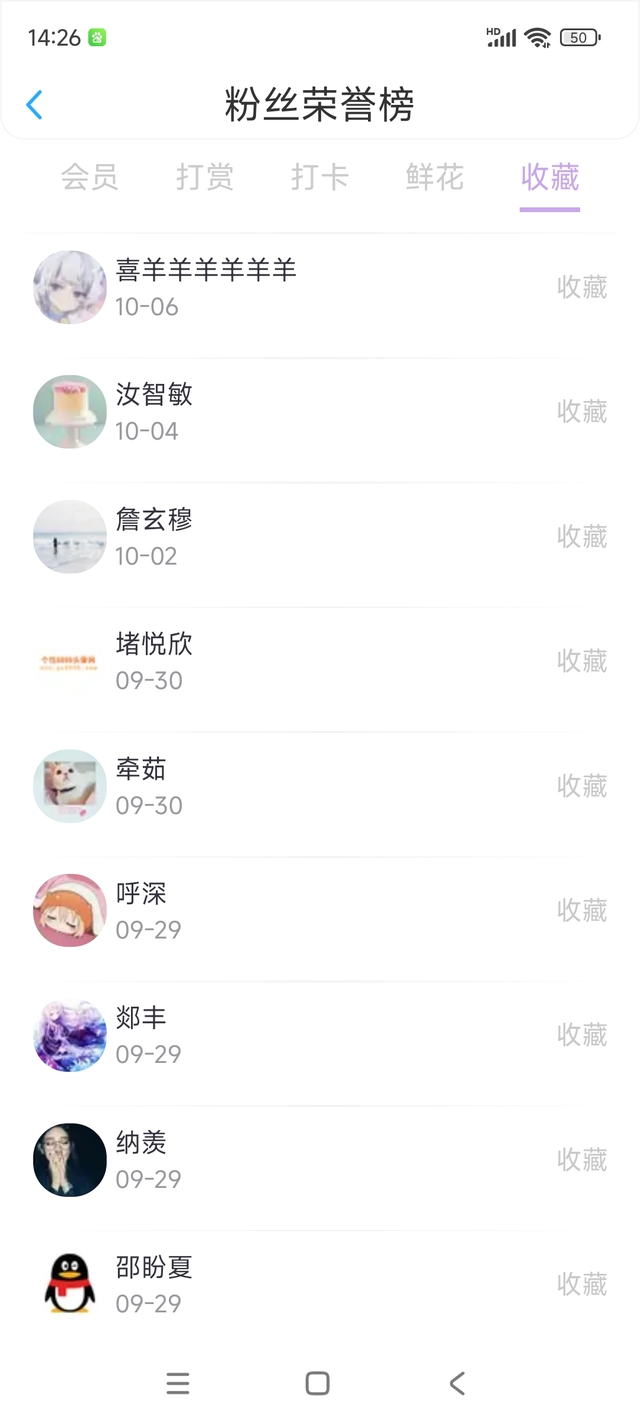Select the 收藏 tab
This screenshot has width=640, height=1422.
[550, 177]
